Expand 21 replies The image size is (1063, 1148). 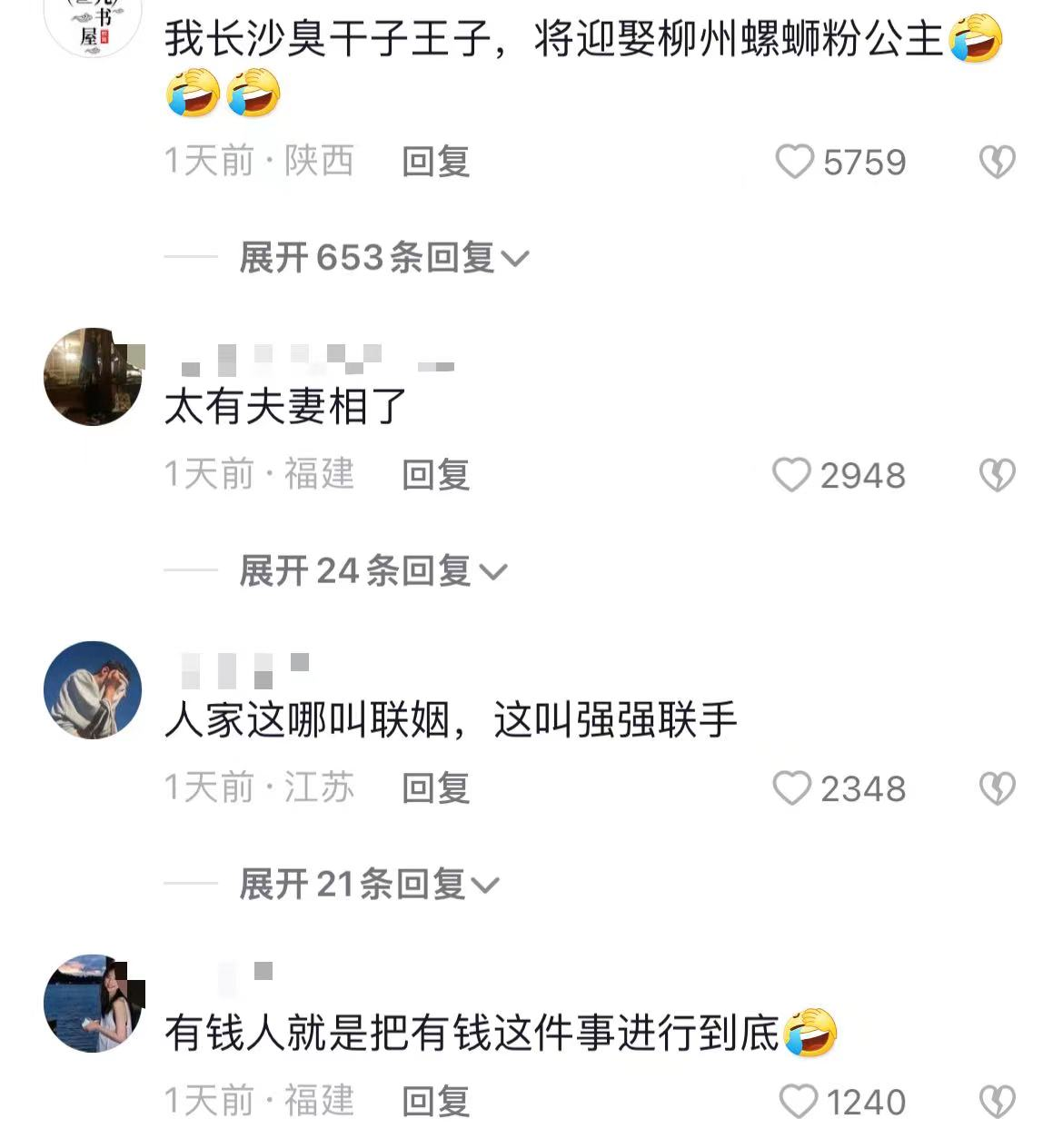click(x=368, y=884)
